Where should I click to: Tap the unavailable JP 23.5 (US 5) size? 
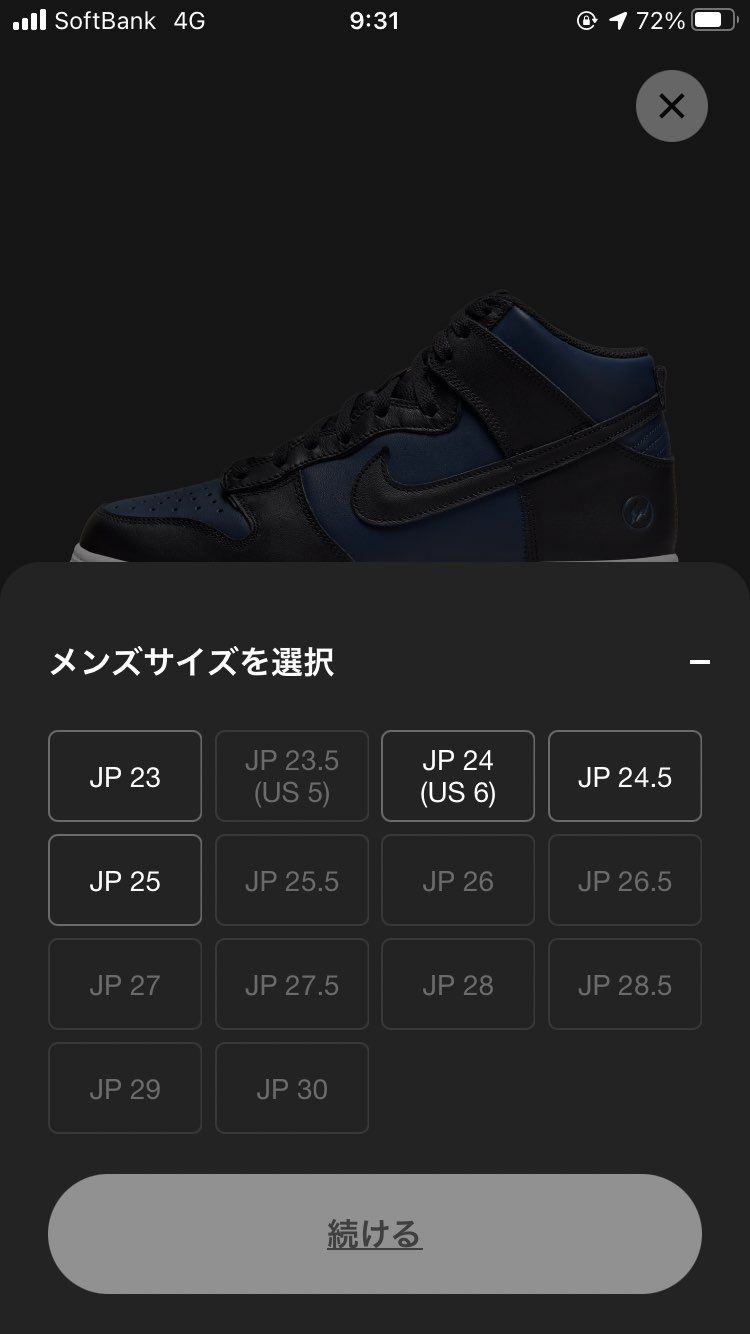pos(291,776)
